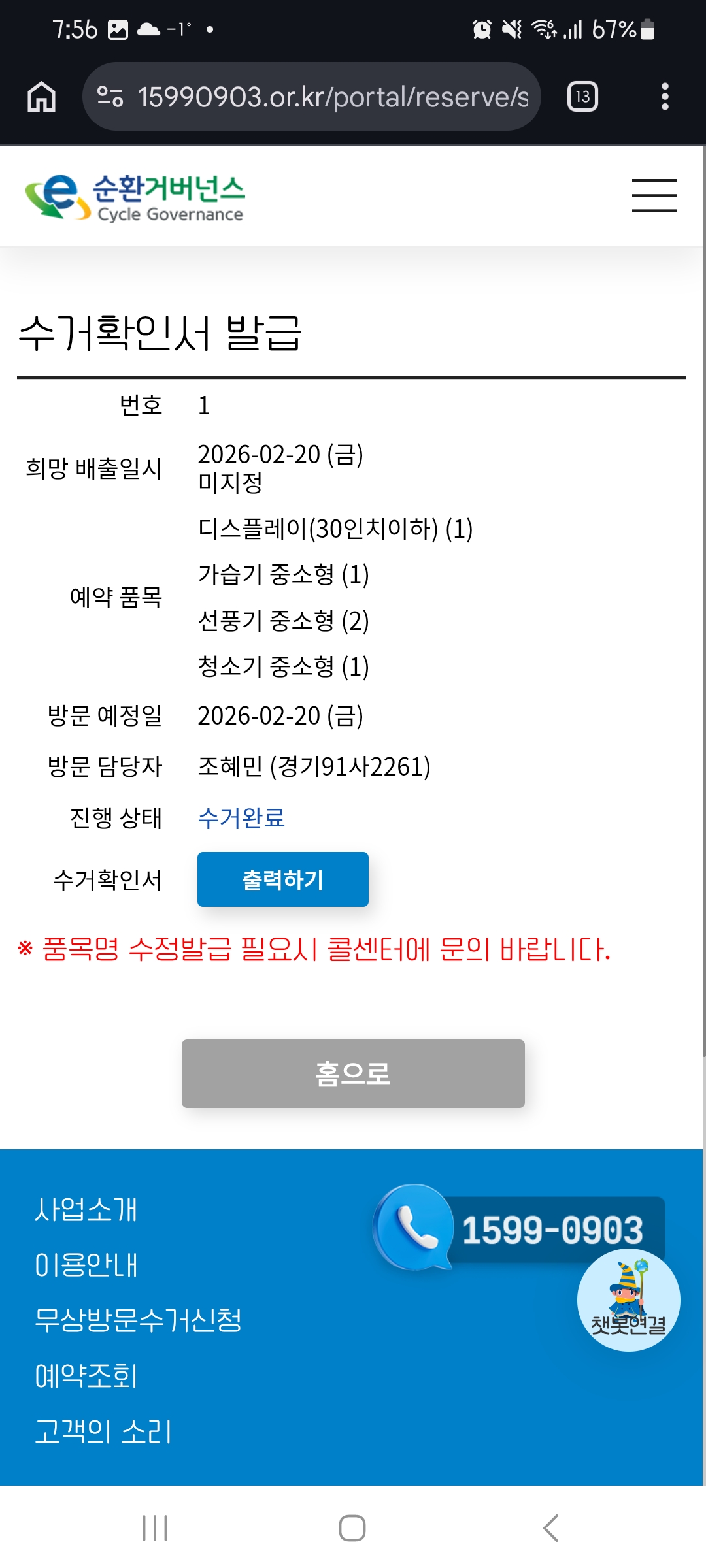Tap the 홈으로 button
This screenshot has height=1568, width=706.
pos(353,1073)
